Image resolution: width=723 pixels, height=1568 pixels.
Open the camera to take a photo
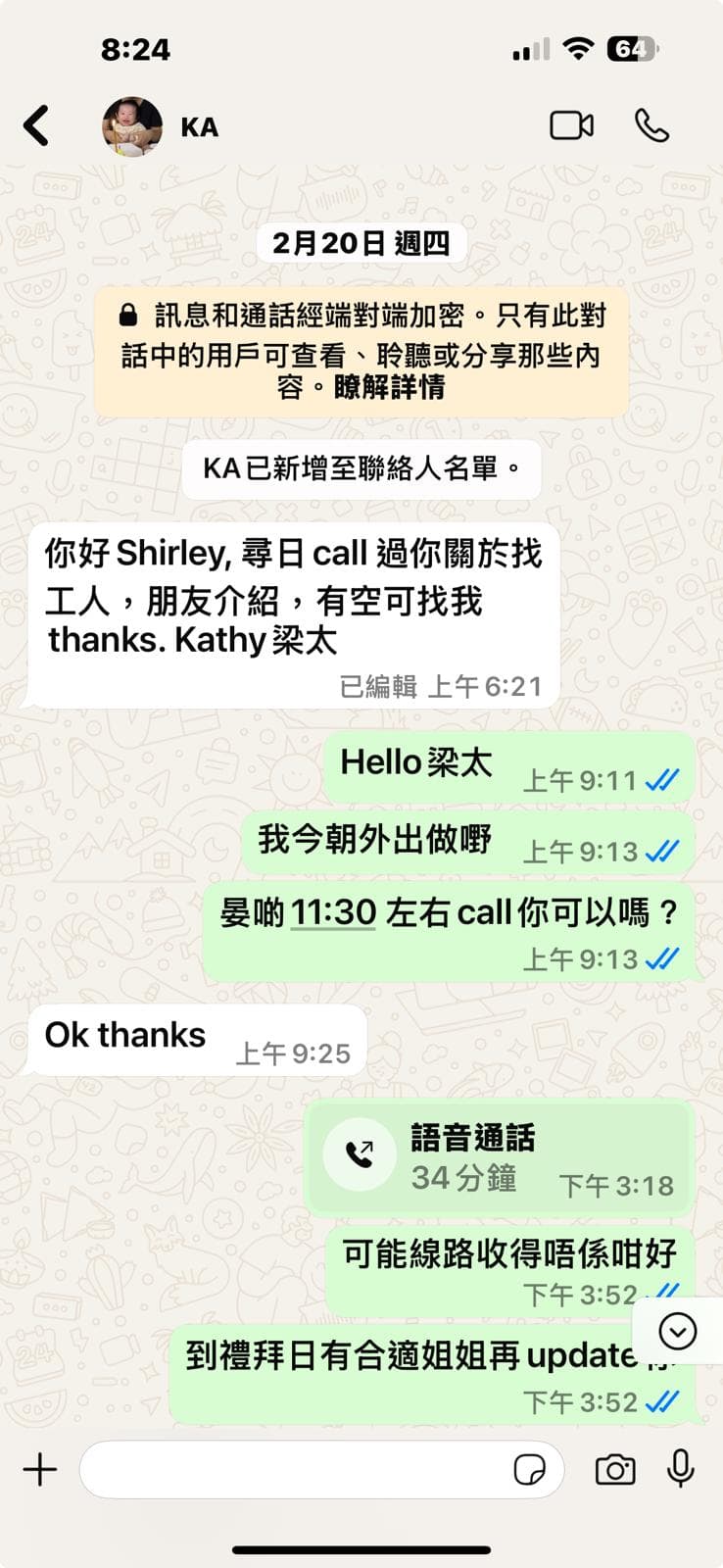pyautogui.click(x=614, y=1469)
